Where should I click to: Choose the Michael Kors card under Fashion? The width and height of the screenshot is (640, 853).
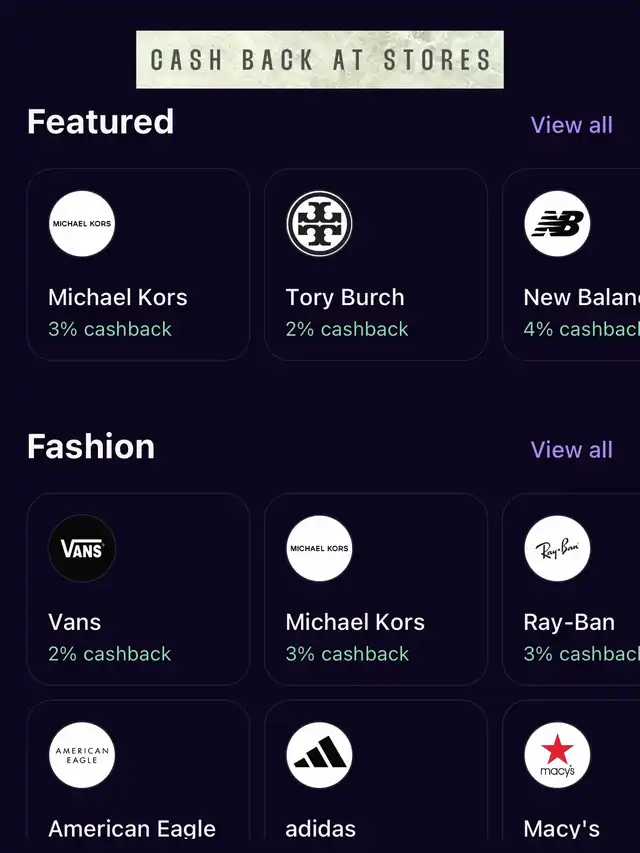pos(375,590)
